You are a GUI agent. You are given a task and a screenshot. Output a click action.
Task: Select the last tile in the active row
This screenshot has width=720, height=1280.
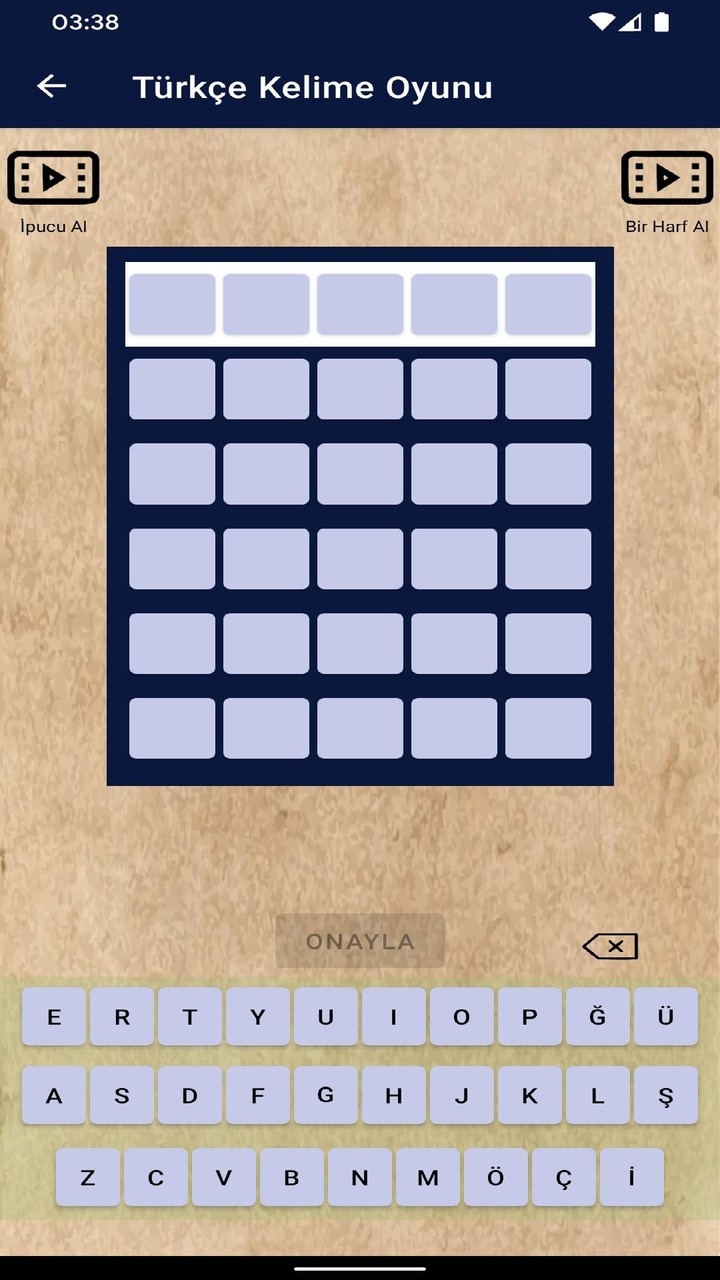(x=549, y=304)
